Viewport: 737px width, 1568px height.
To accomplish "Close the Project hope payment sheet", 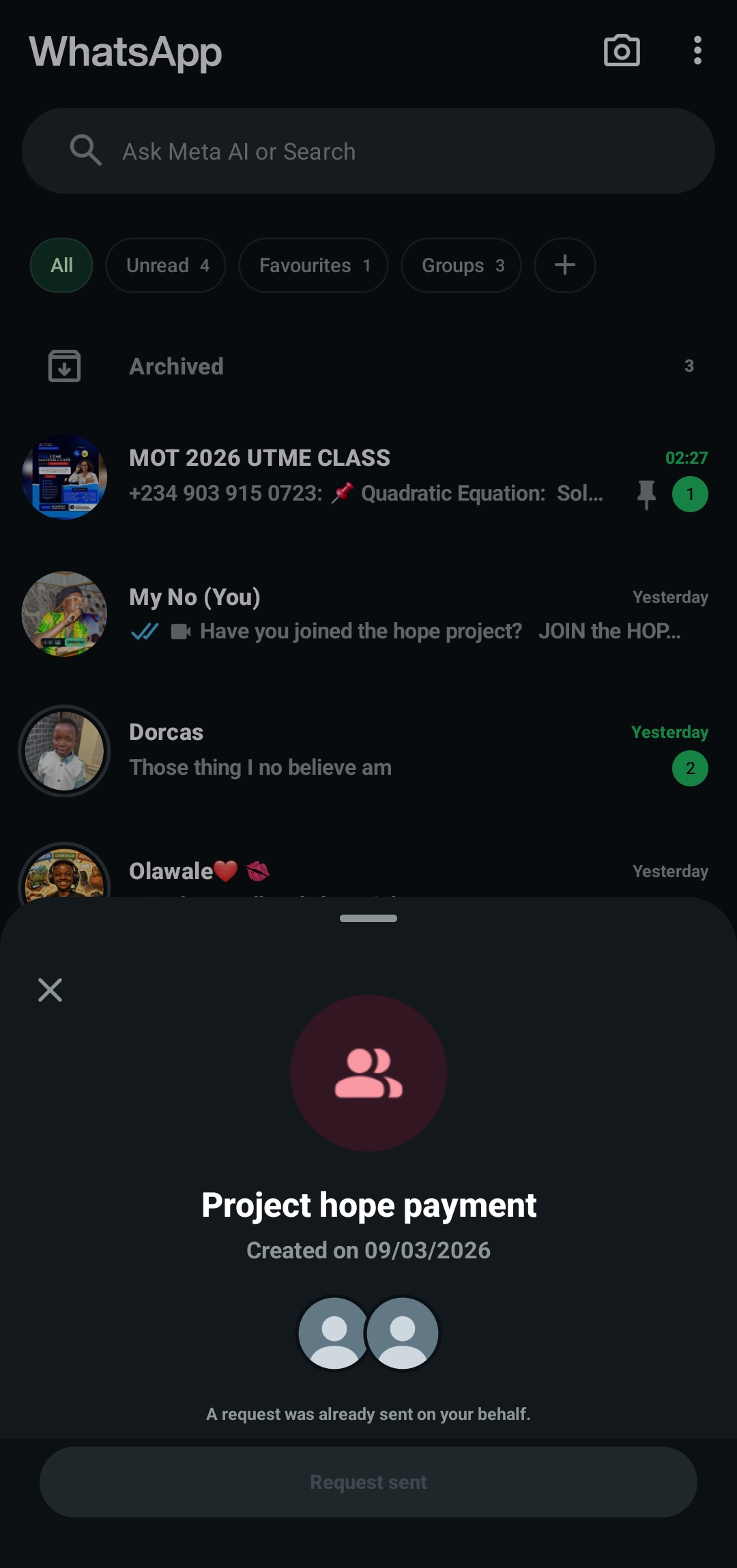I will pos(50,990).
